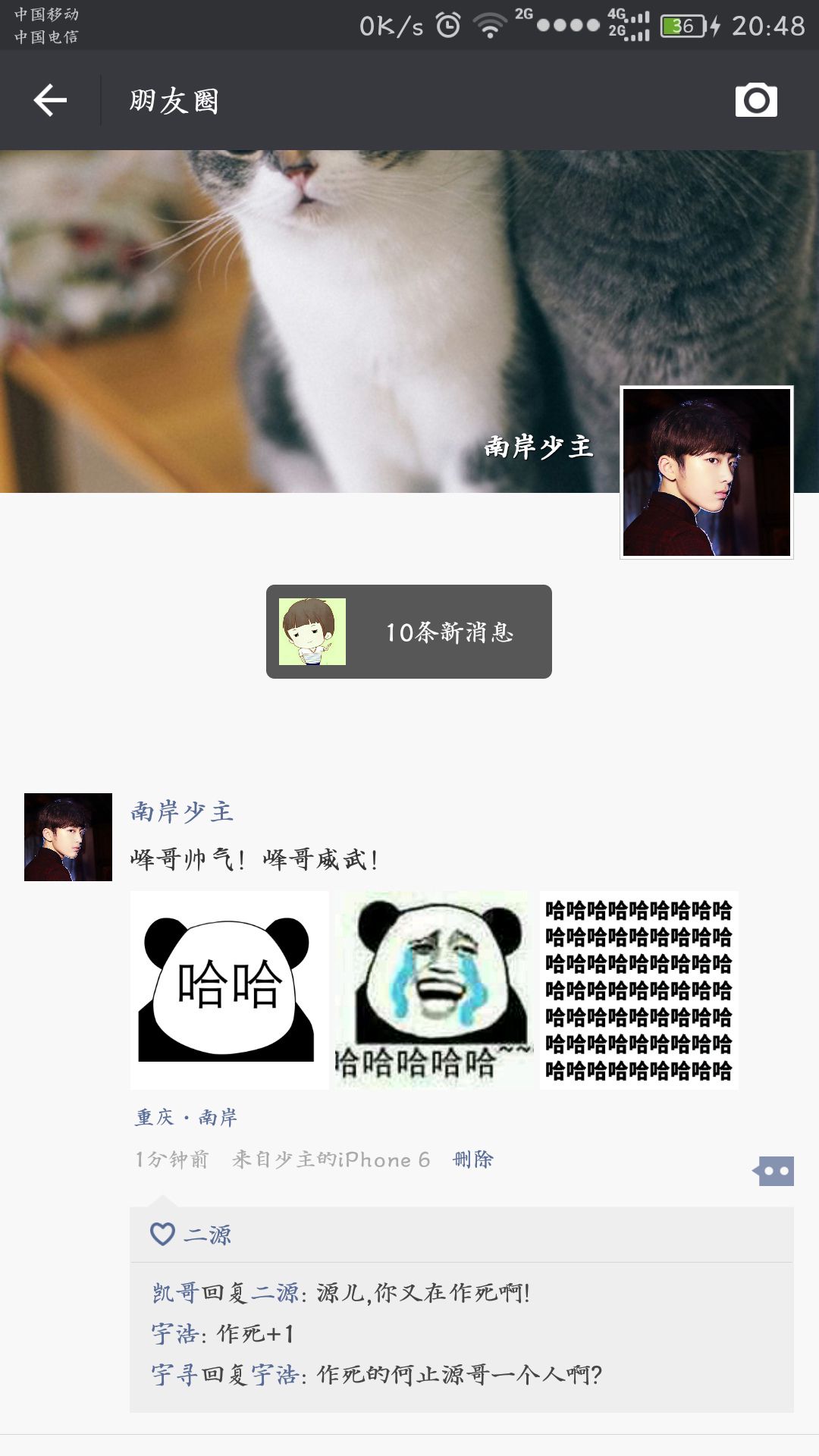Viewport: 819px width, 1456px height.
Task: Open the 南岸少主 name link on post
Action: pyautogui.click(x=182, y=811)
